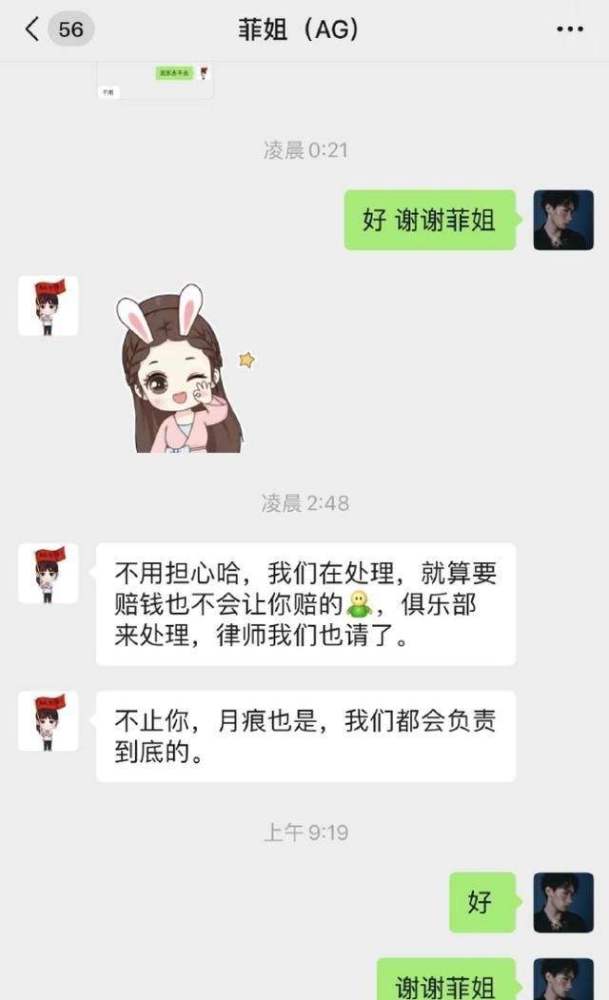The height and width of the screenshot is (1000, 609).
Task: Open the chat info overflow menu
Action: point(569,29)
